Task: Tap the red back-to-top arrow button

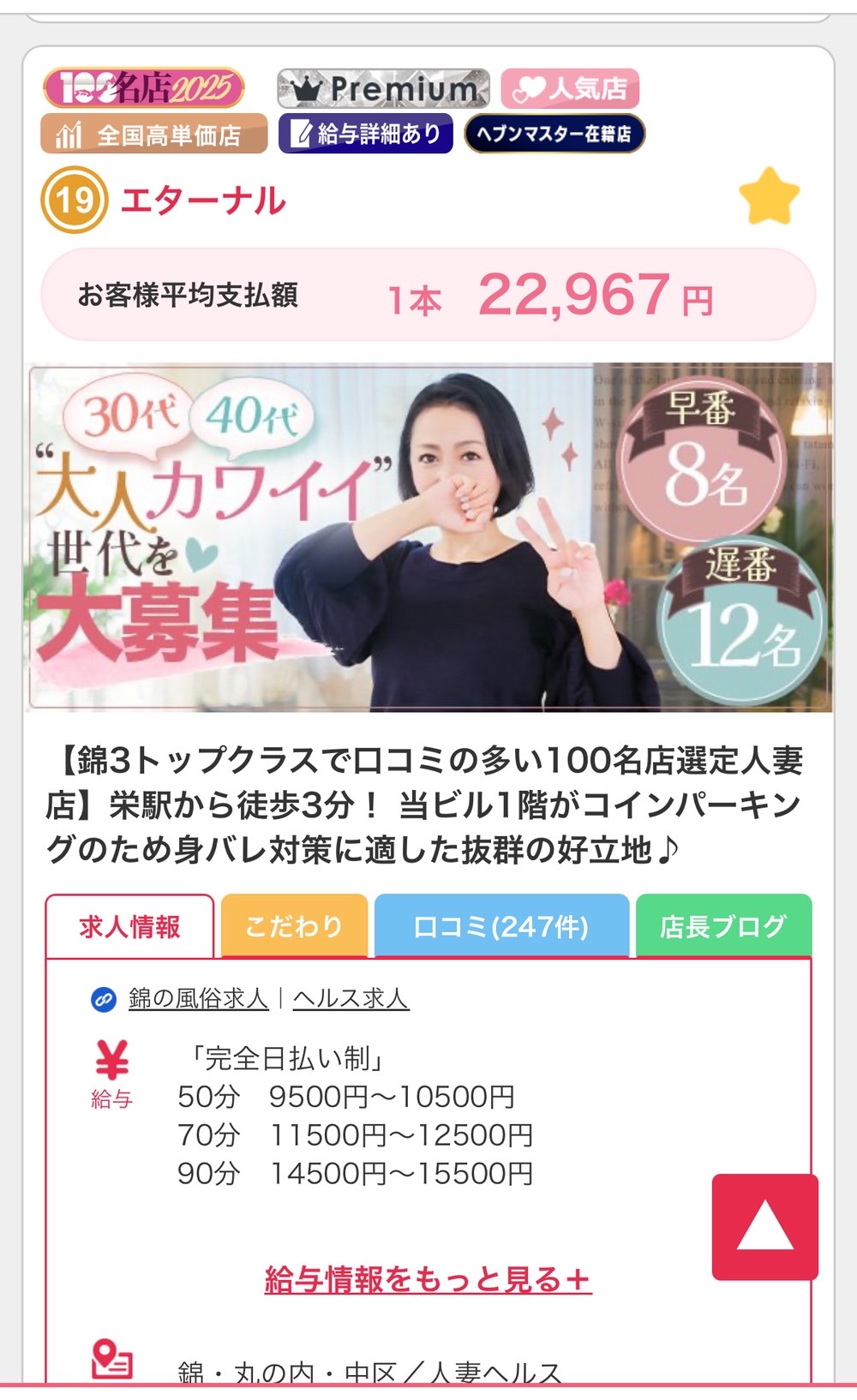Action: [x=764, y=1227]
